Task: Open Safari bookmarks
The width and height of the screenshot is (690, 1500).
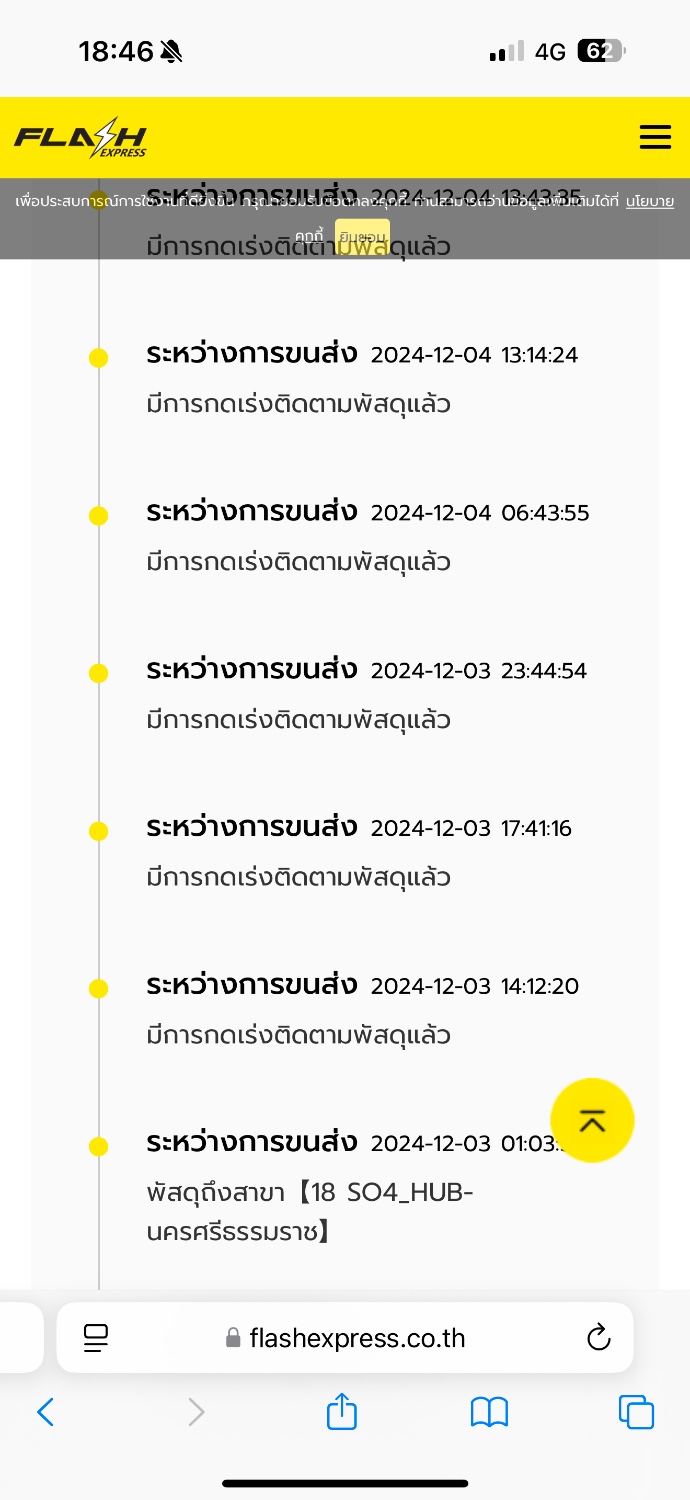Action: pyautogui.click(x=489, y=1412)
